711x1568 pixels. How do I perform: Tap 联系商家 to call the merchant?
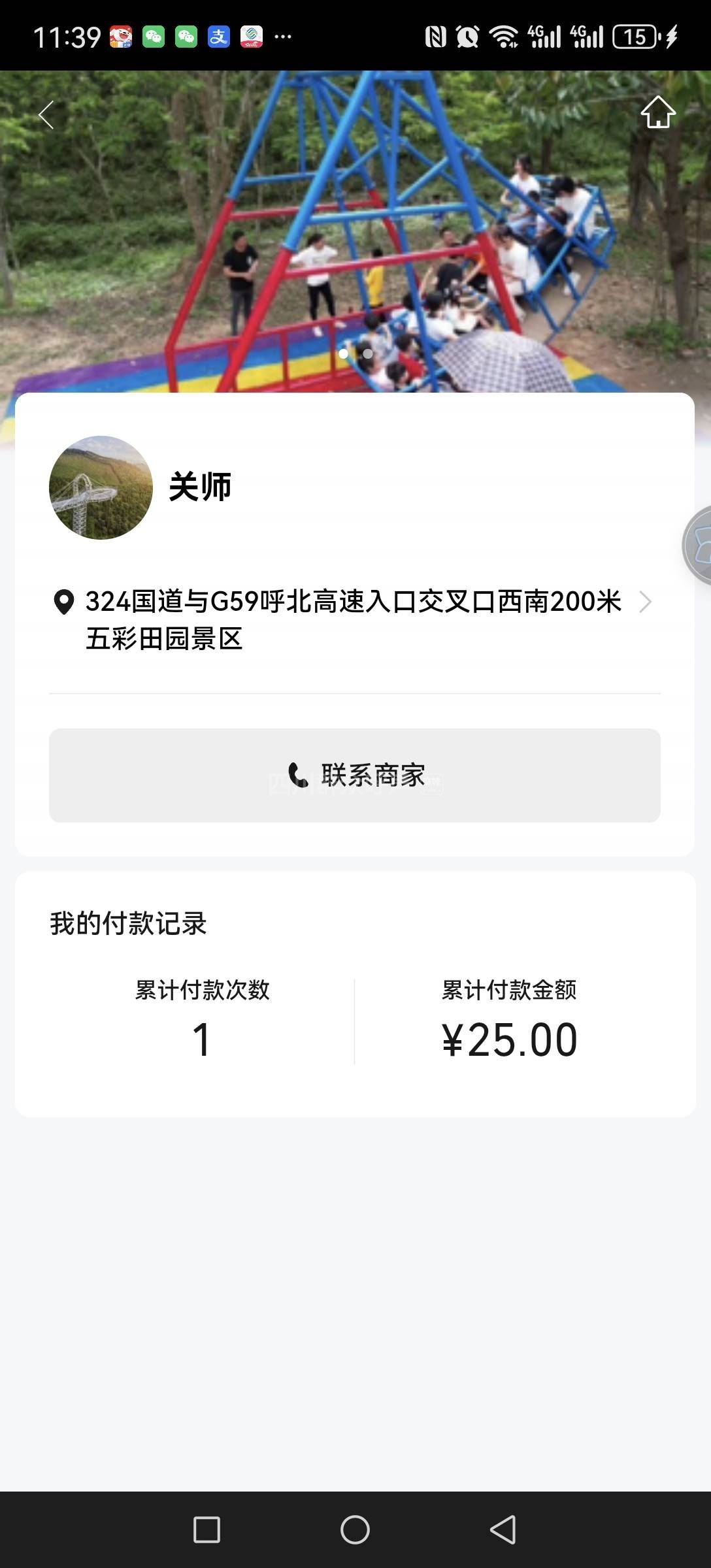click(355, 776)
